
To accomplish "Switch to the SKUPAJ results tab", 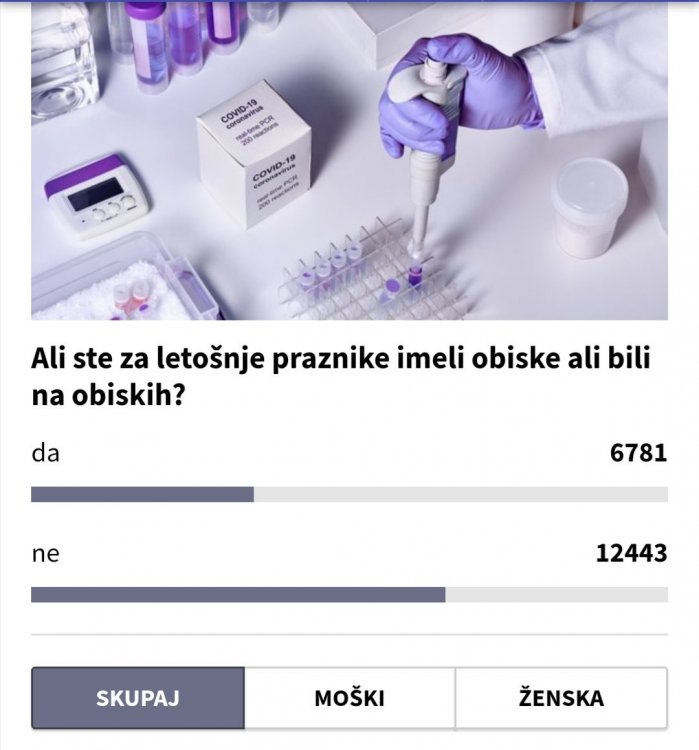I will (x=138, y=698).
